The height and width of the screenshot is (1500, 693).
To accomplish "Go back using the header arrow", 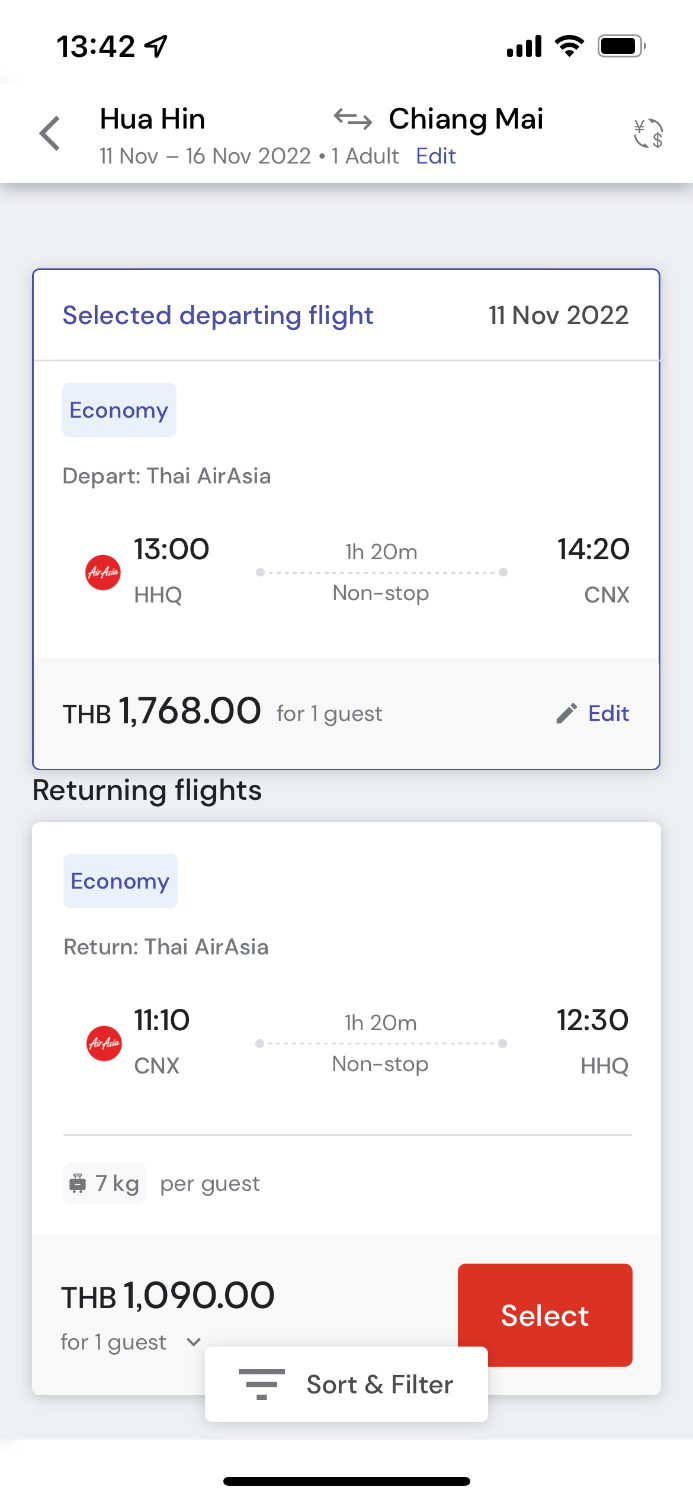I will (x=50, y=134).
